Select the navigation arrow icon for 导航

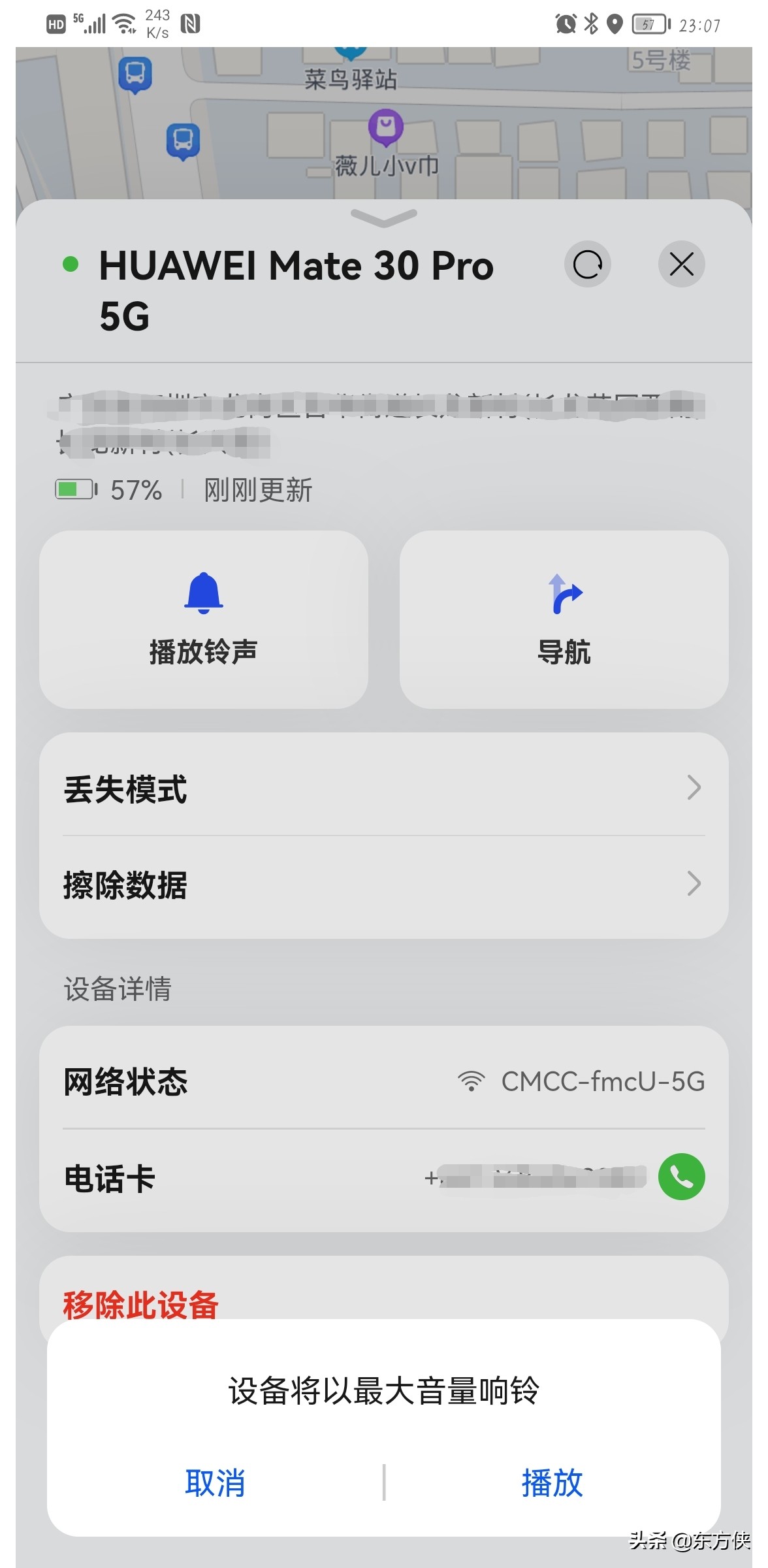click(x=564, y=593)
